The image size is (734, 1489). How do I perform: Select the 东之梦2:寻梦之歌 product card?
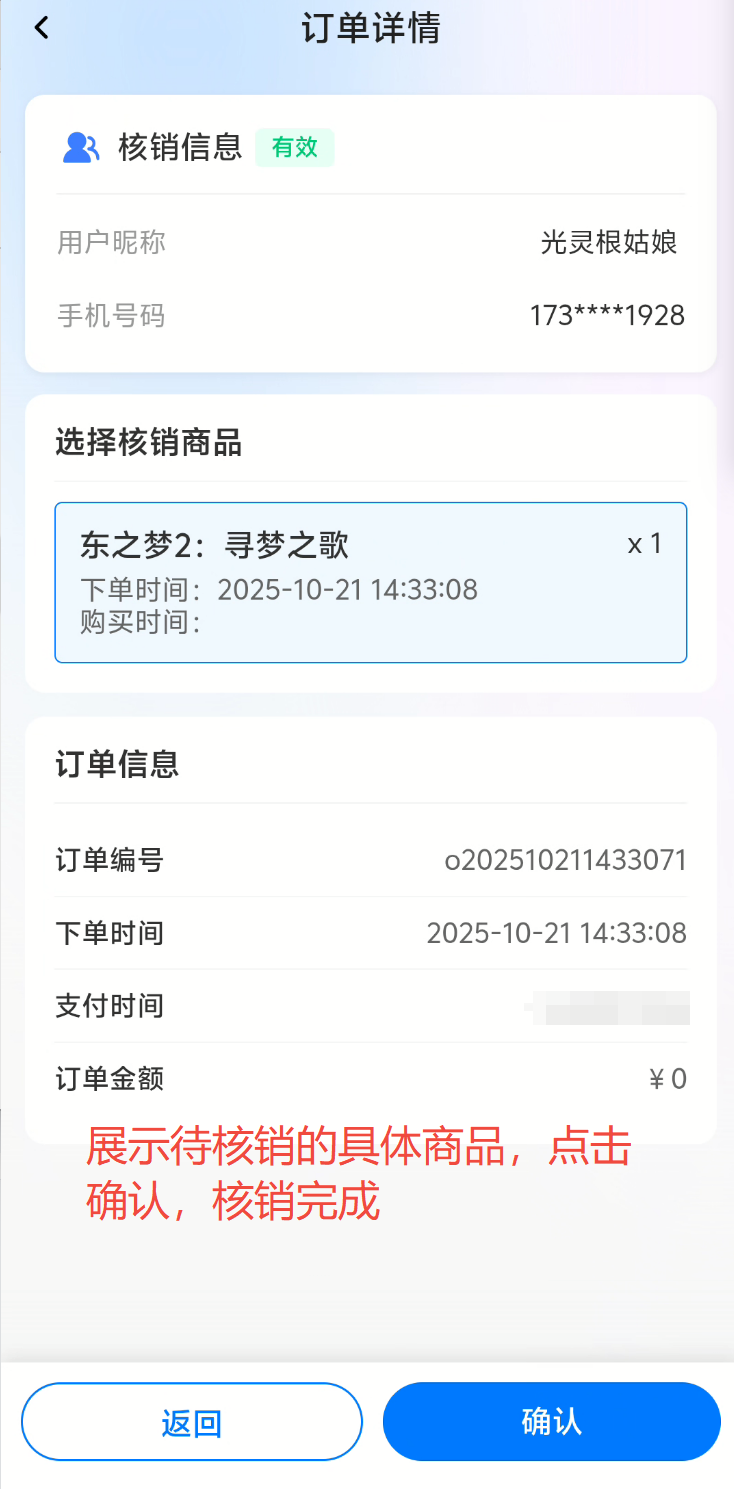coord(370,582)
